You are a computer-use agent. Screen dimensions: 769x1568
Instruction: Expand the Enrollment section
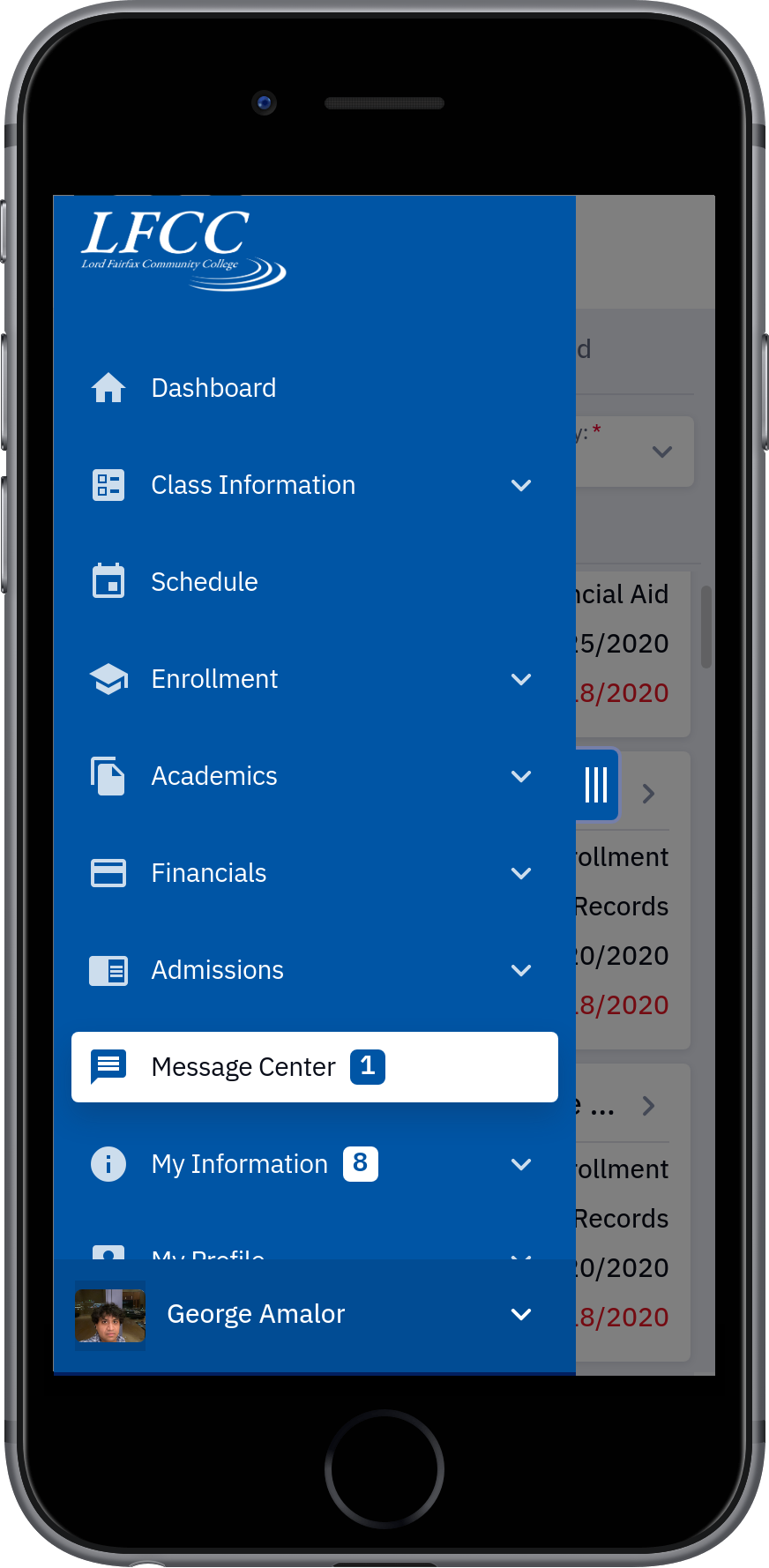[x=314, y=679]
